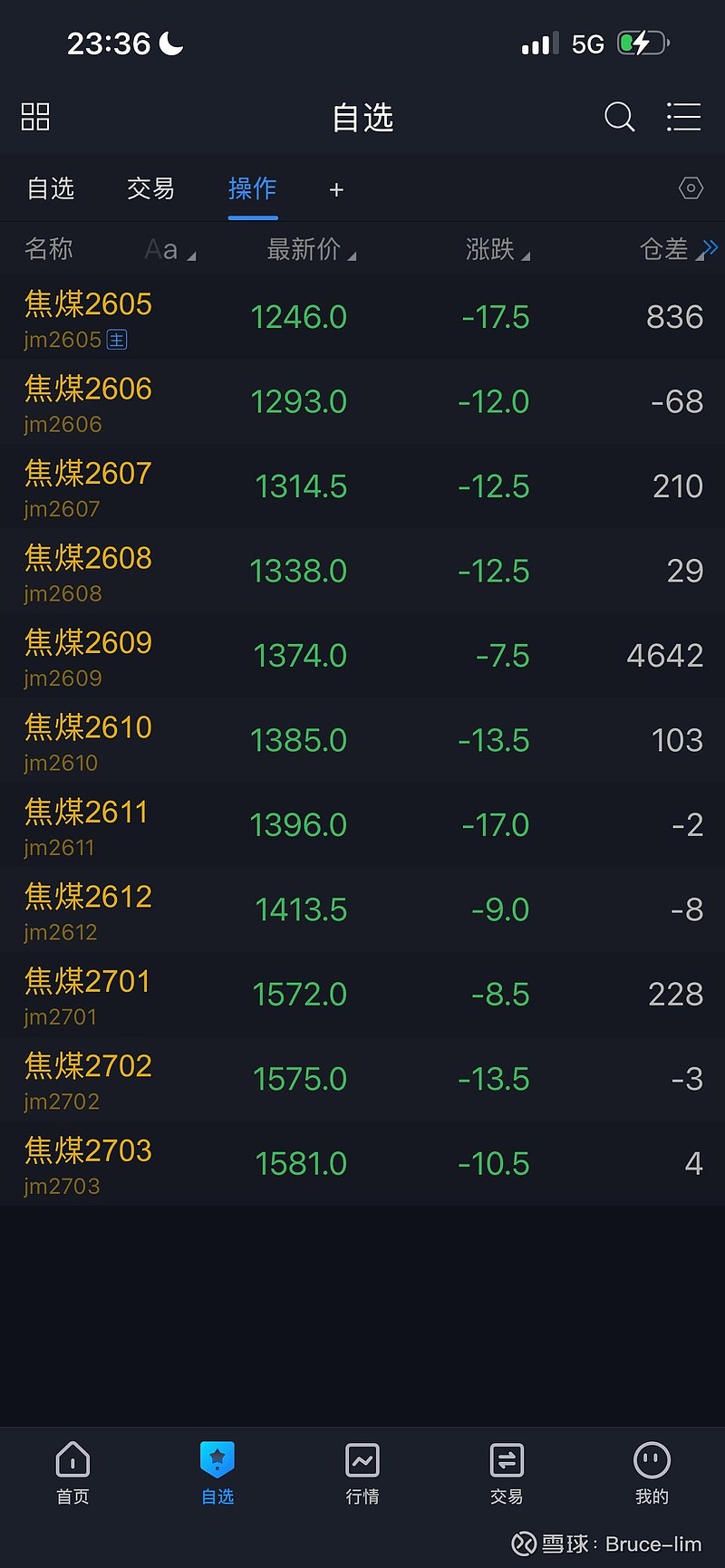Switch to the 自选 top tab
This screenshot has height=1568, width=725.
pyautogui.click(x=51, y=188)
